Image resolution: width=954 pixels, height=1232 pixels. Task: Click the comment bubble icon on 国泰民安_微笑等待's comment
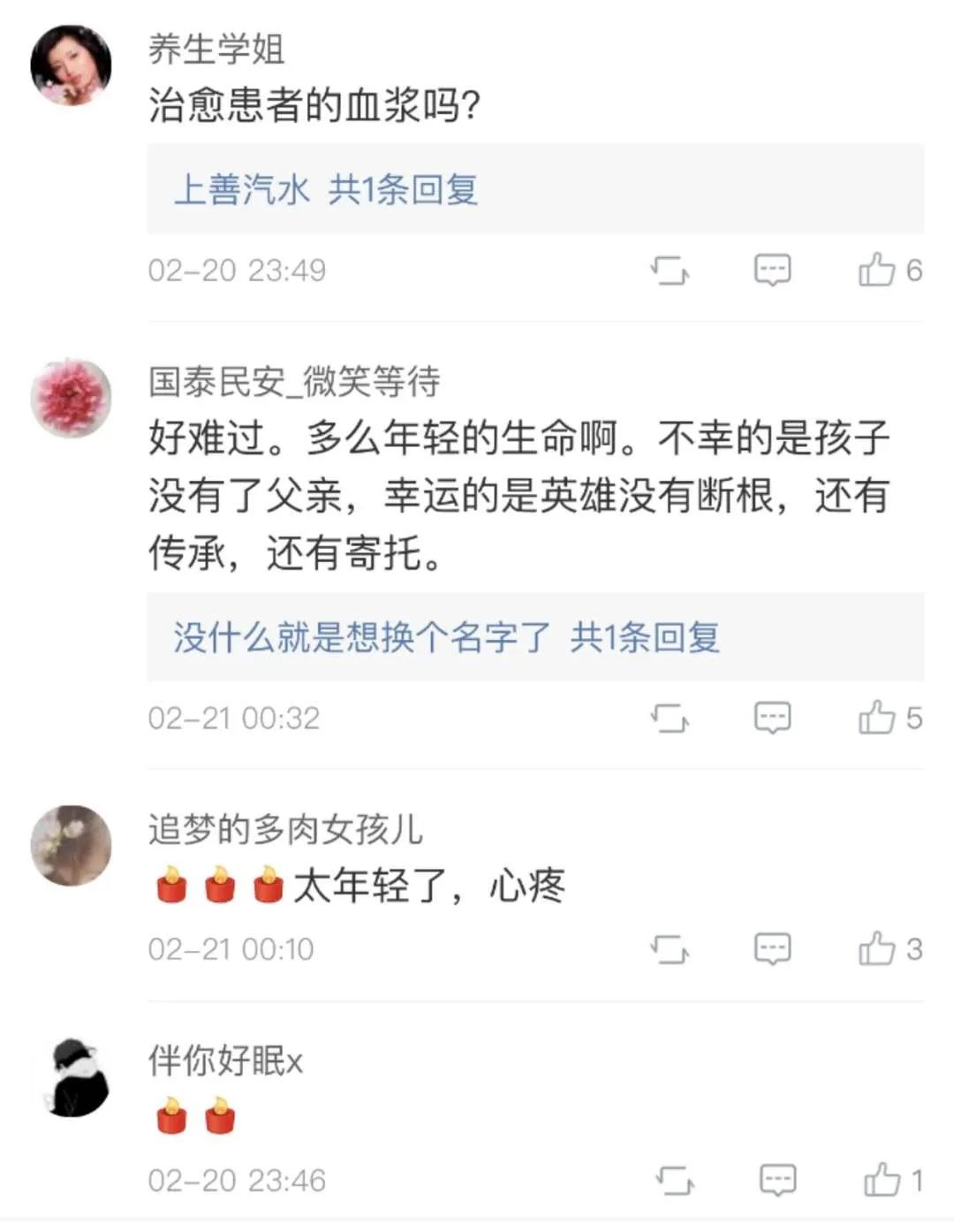(771, 719)
